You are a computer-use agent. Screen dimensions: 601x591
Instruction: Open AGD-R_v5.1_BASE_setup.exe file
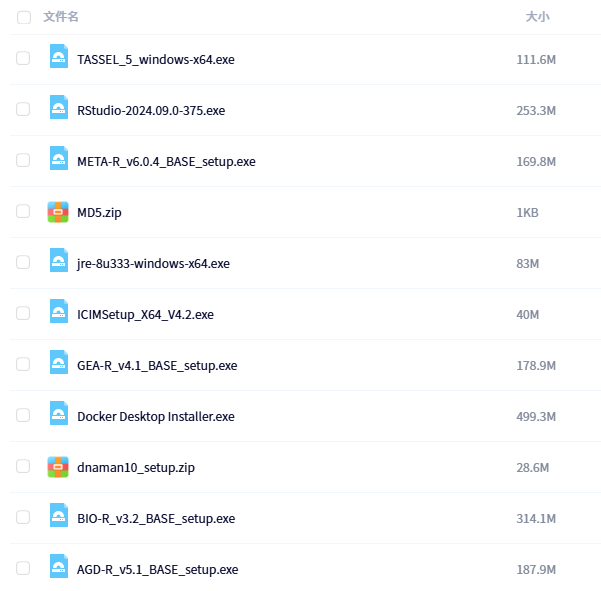[x=157, y=569]
